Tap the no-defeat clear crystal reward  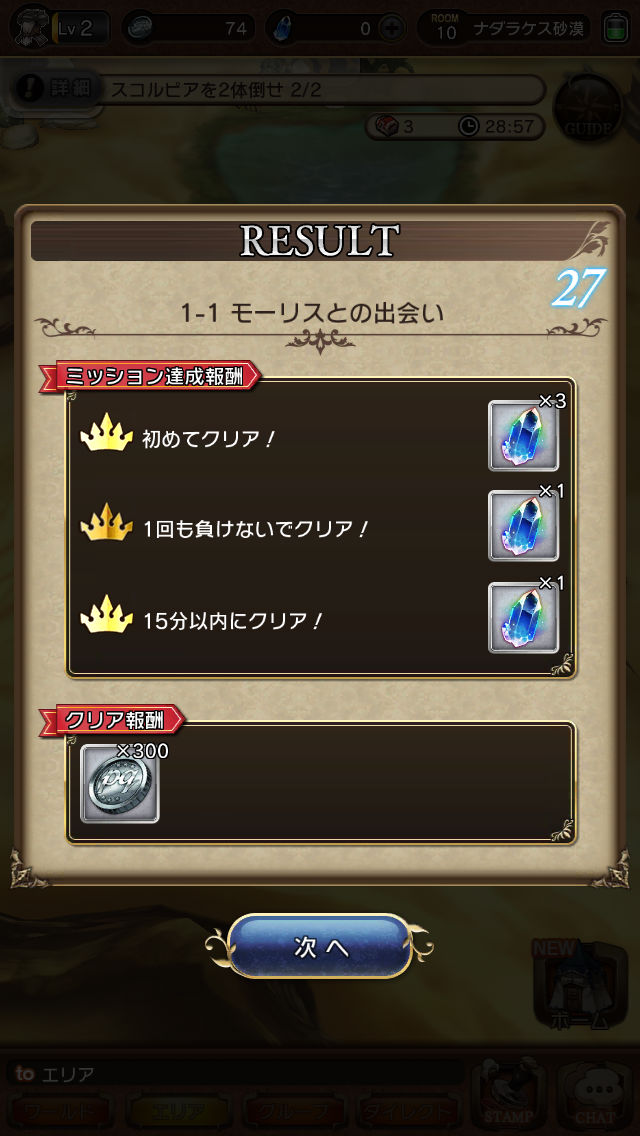[523, 526]
